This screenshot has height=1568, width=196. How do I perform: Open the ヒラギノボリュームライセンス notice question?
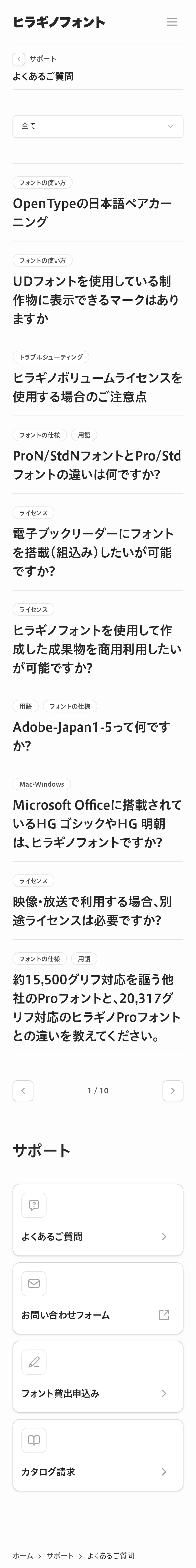[97, 387]
